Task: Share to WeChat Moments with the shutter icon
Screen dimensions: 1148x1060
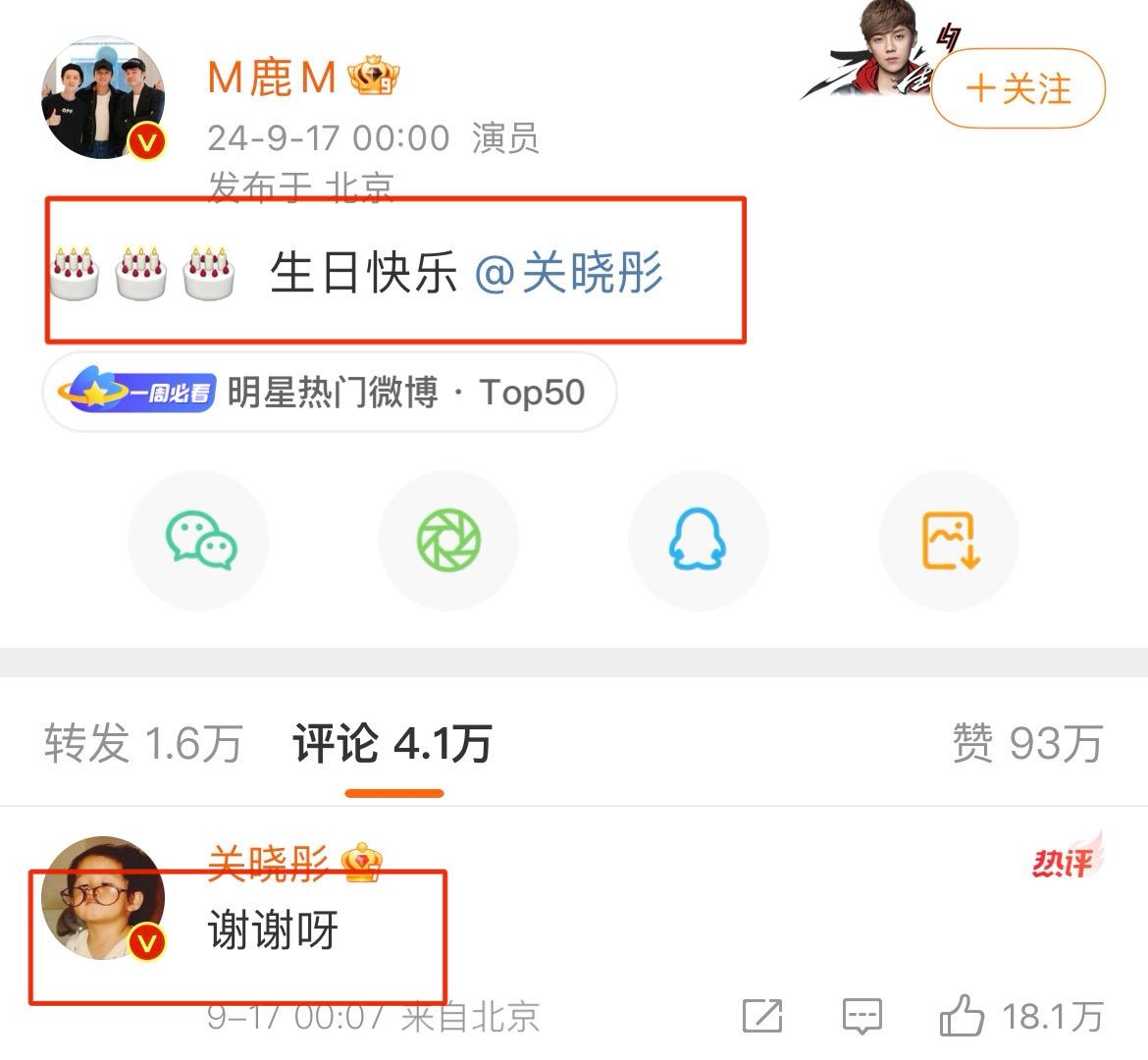Action: [x=448, y=541]
